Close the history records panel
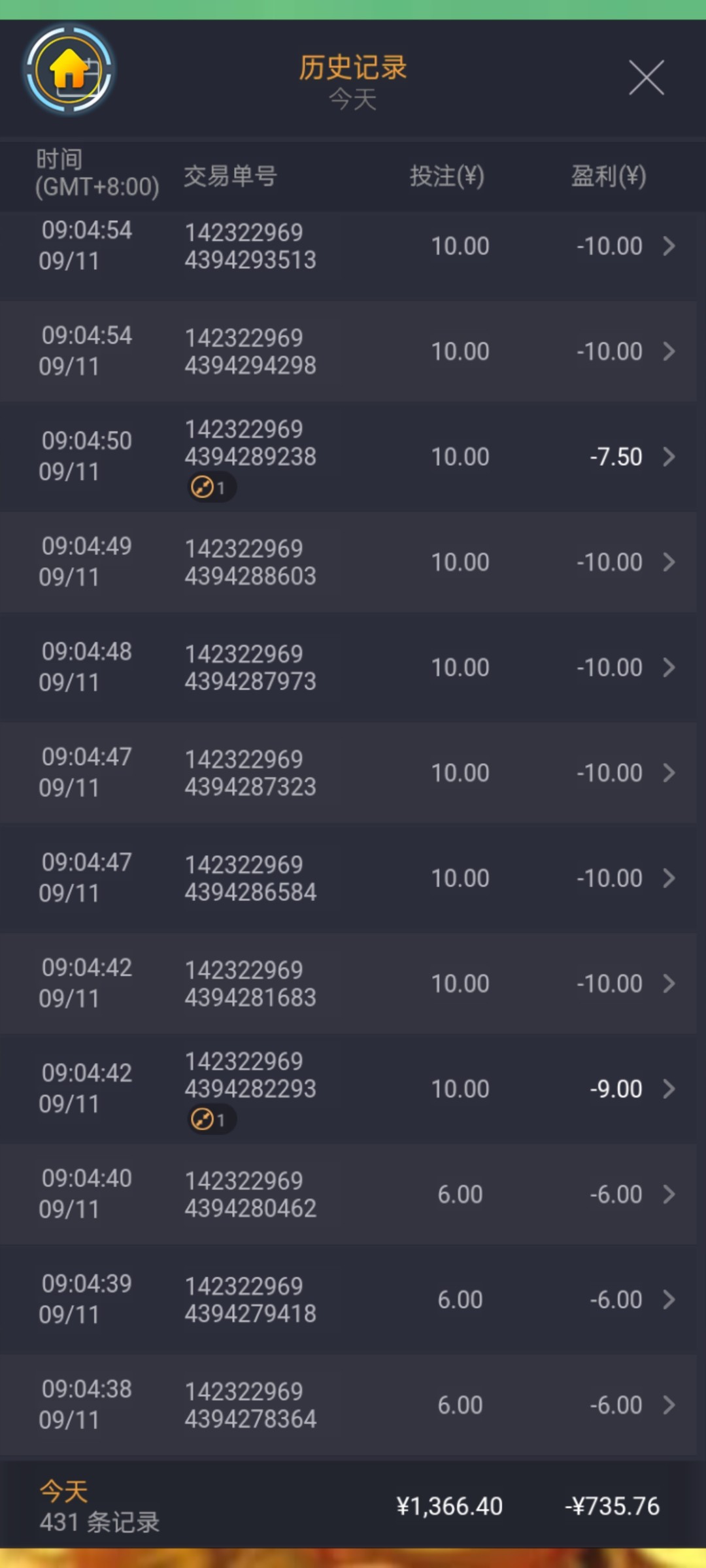706x1568 pixels. (646, 78)
